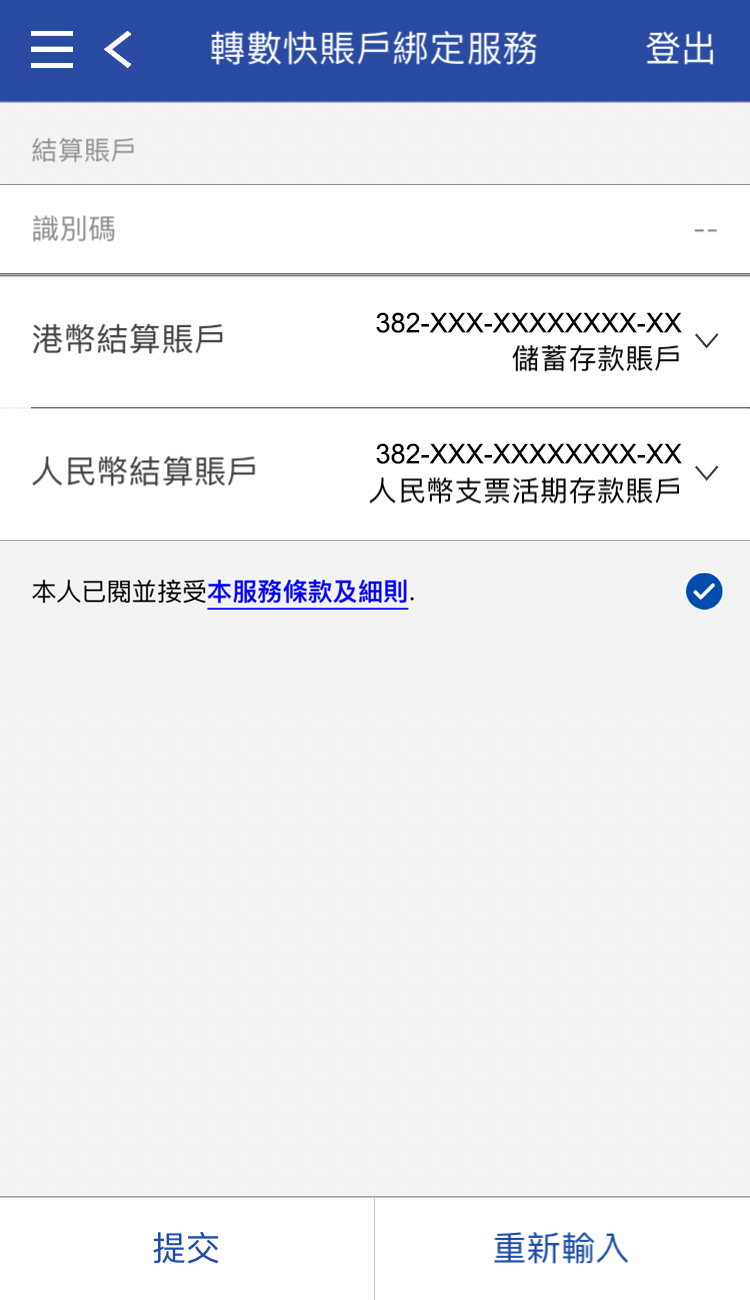Uncheck the terms acceptance checkbox

704,592
